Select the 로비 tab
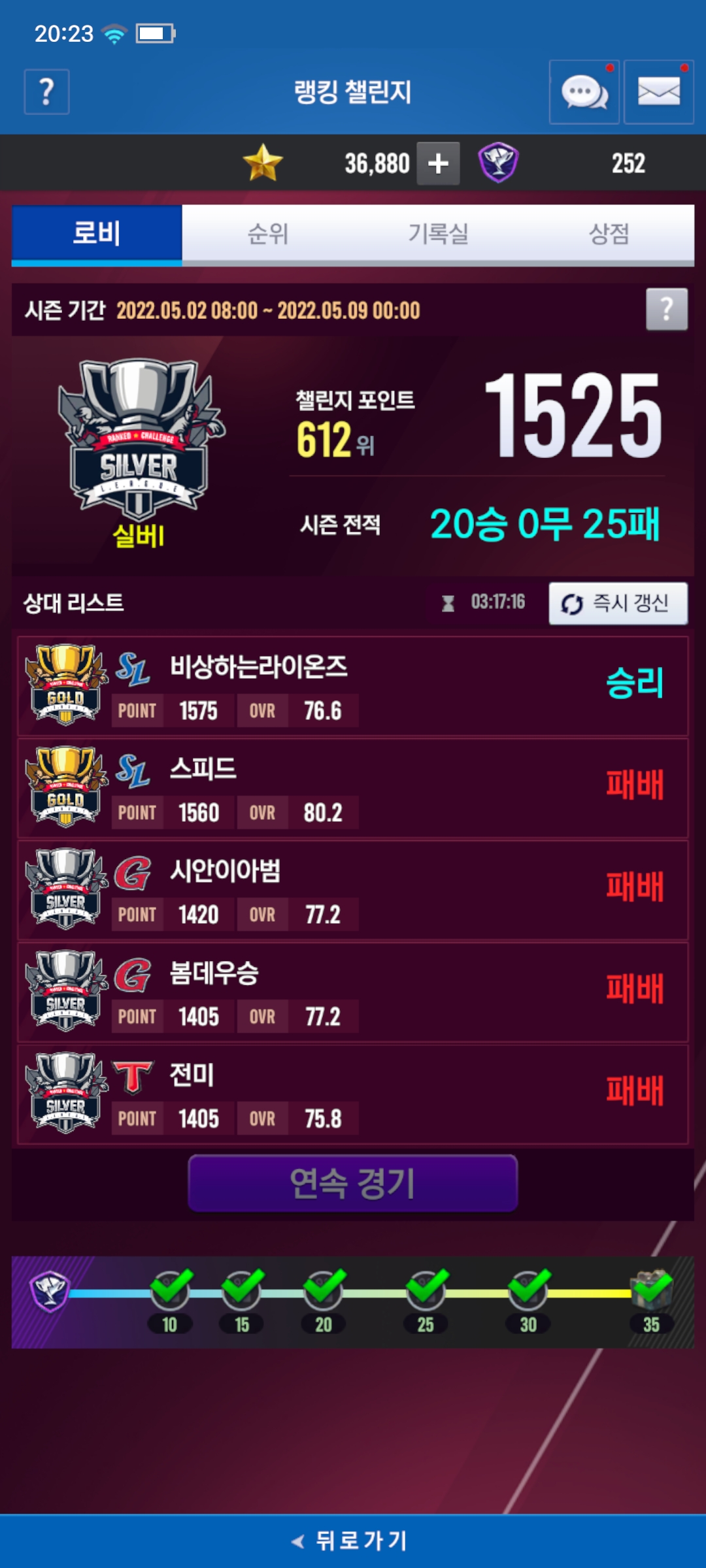 [97, 234]
